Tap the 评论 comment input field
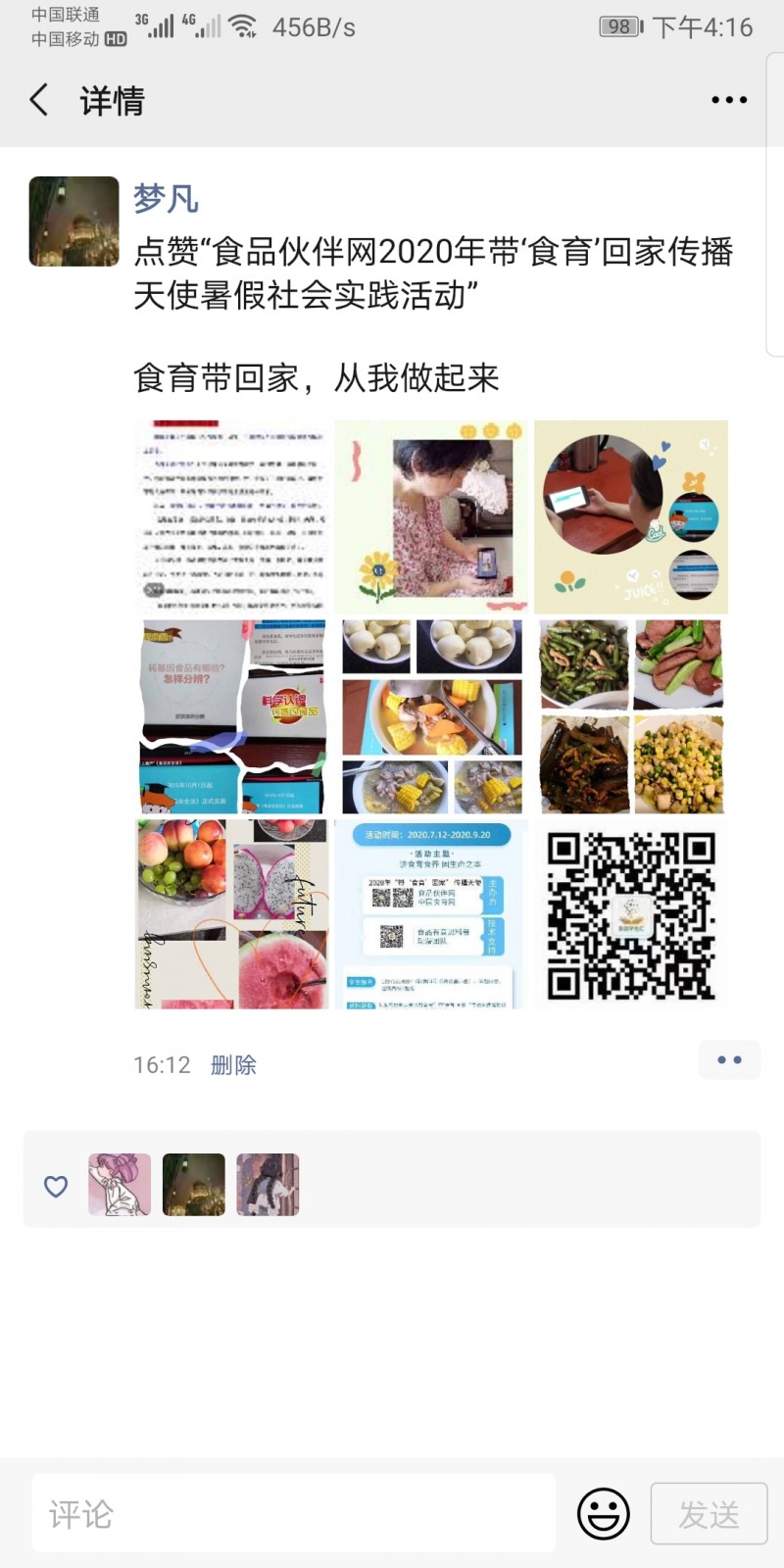 click(x=294, y=1513)
